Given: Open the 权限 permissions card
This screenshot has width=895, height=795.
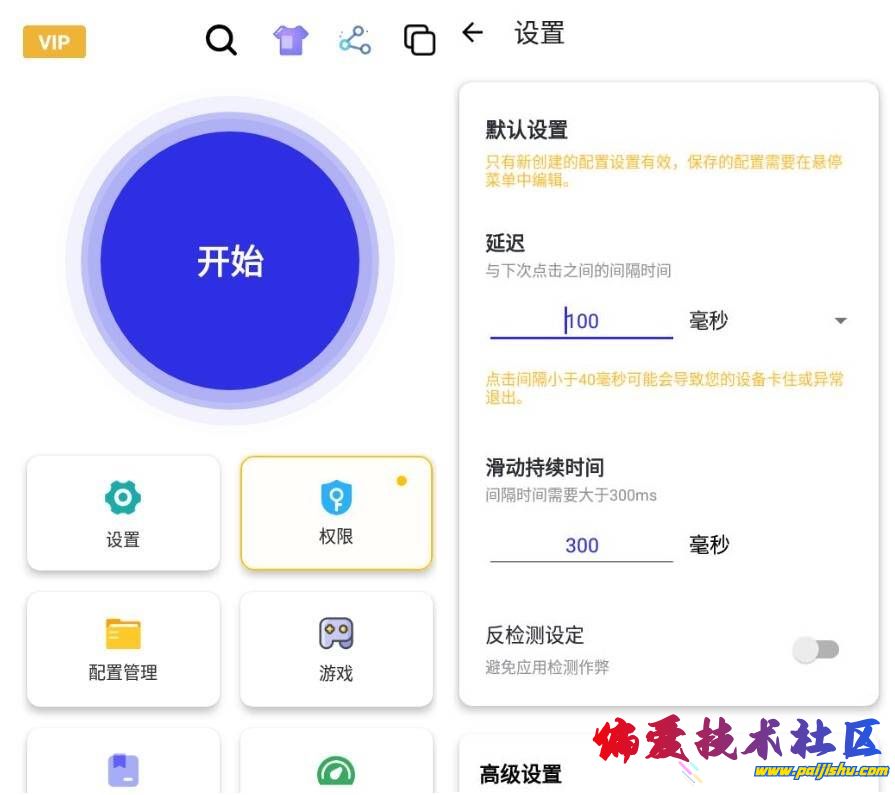Looking at the screenshot, I should pyautogui.click(x=336, y=513).
